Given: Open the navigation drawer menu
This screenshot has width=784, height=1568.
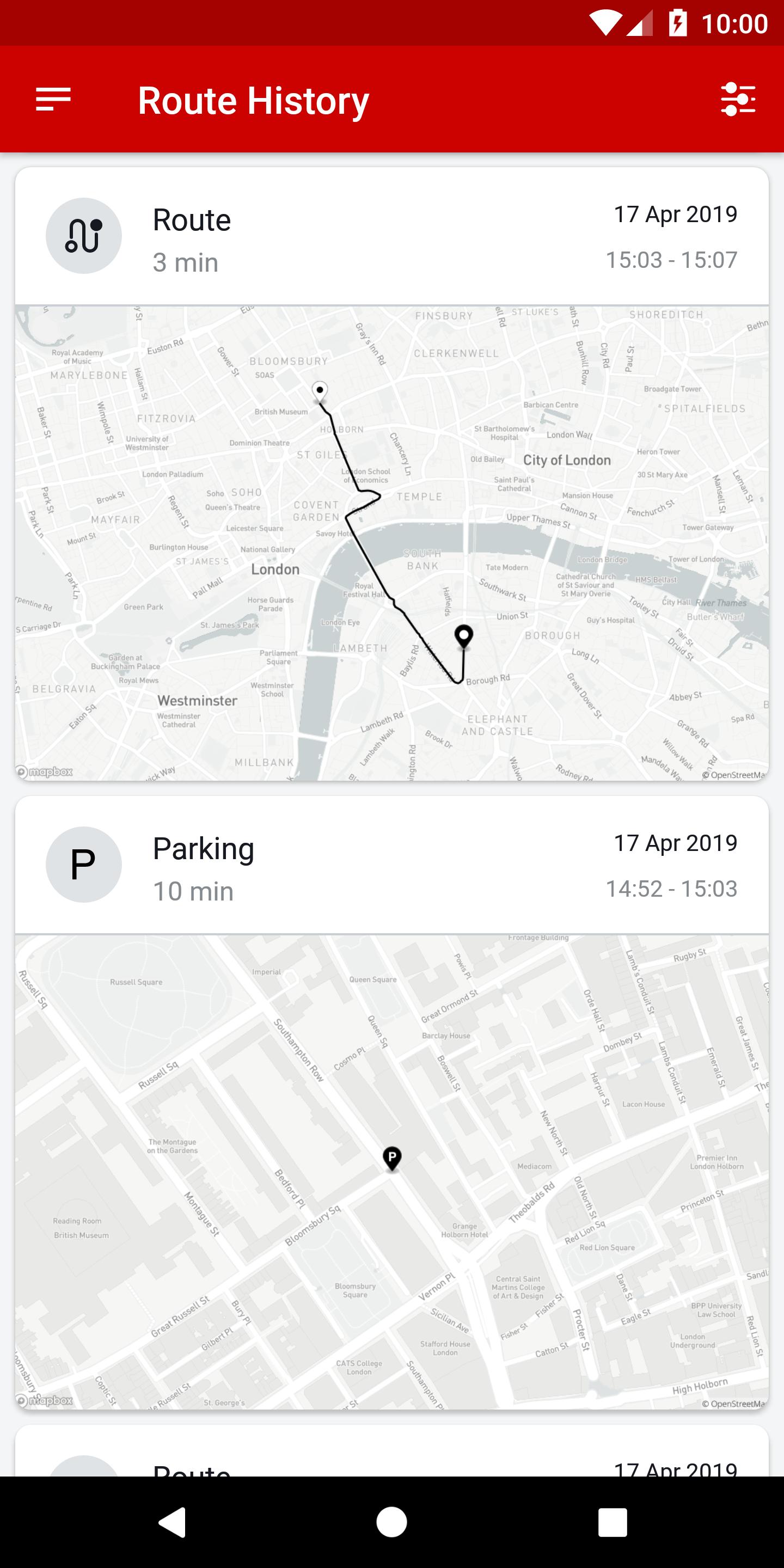Looking at the screenshot, I should coord(53,99).
